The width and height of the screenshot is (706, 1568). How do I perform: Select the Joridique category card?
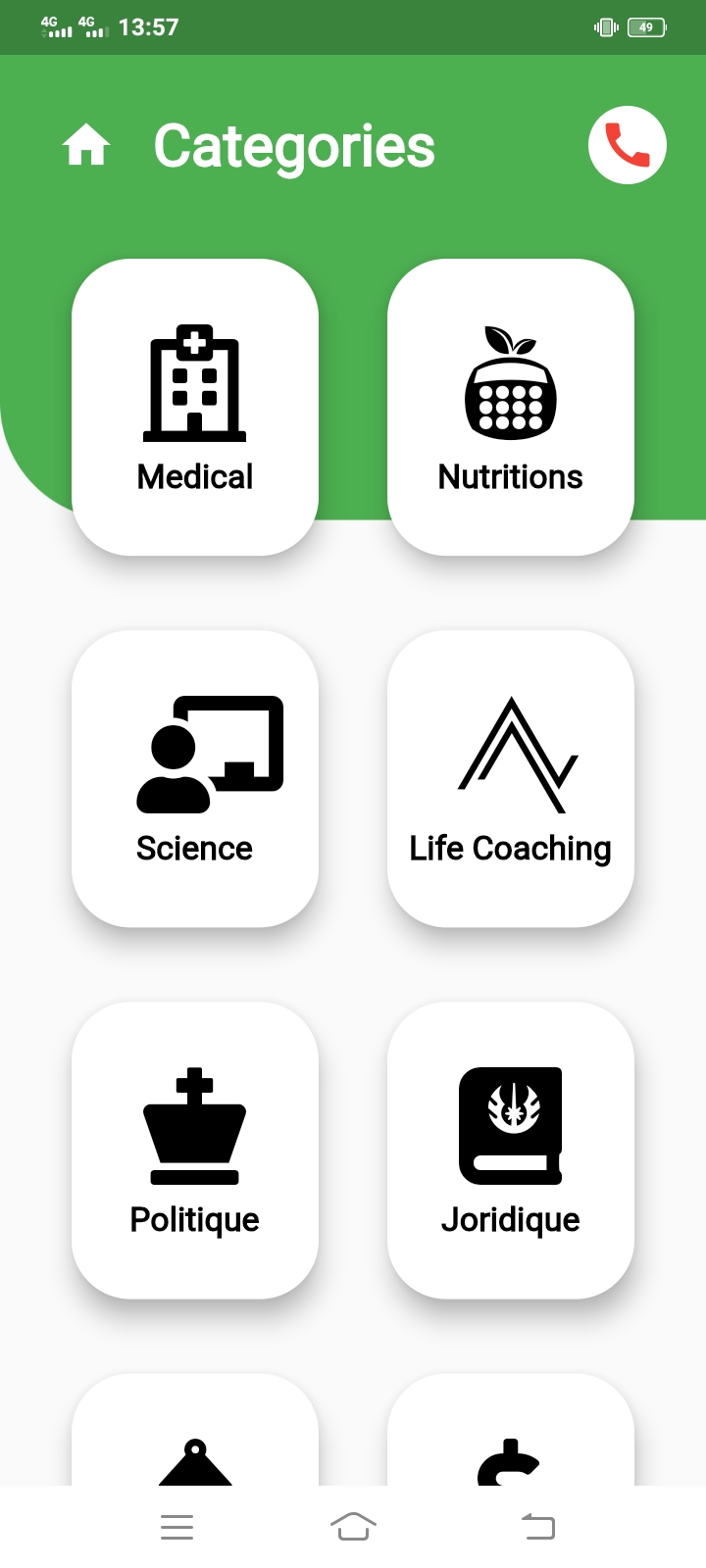[511, 1151]
